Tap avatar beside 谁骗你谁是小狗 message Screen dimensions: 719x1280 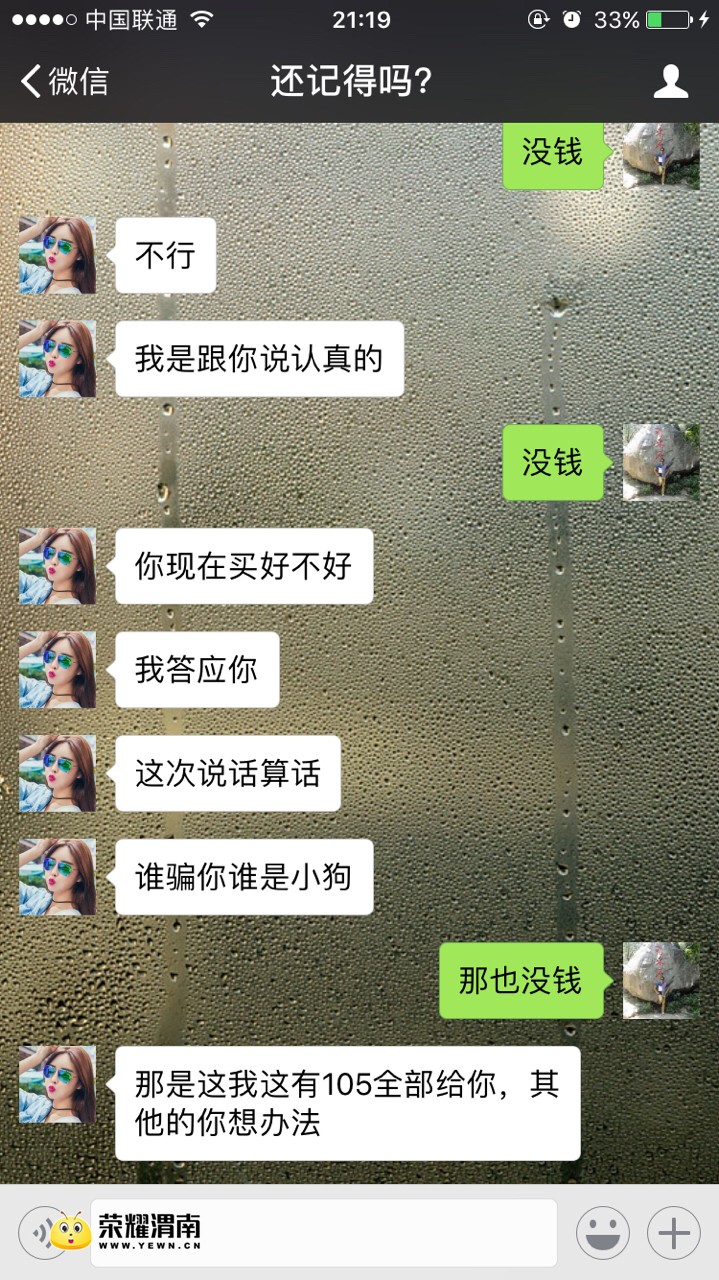57,877
